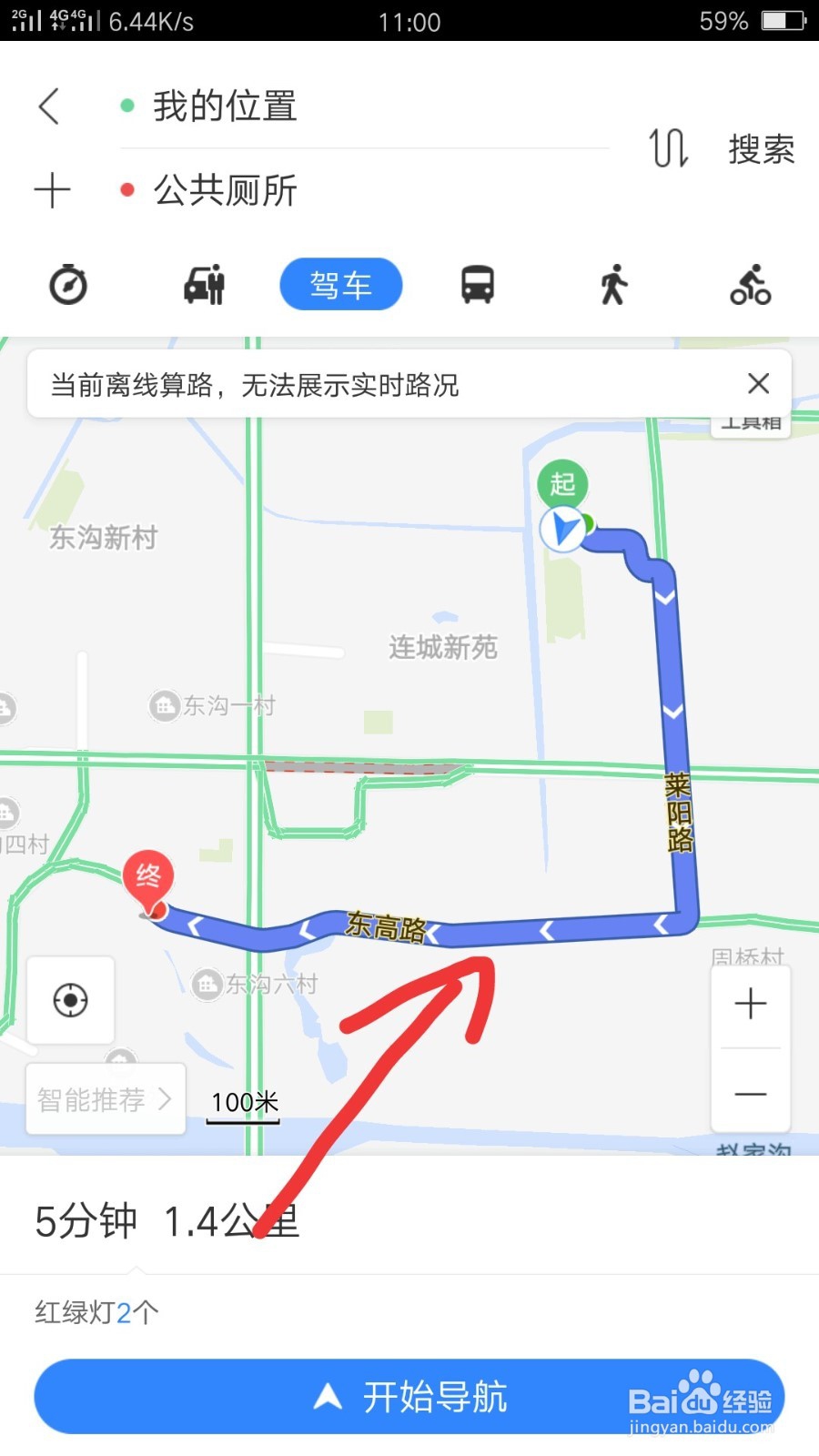The width and height of the screenshot is (819, 1456).
Task: Tap the swap start and destination icon
Action: point(667,148)
